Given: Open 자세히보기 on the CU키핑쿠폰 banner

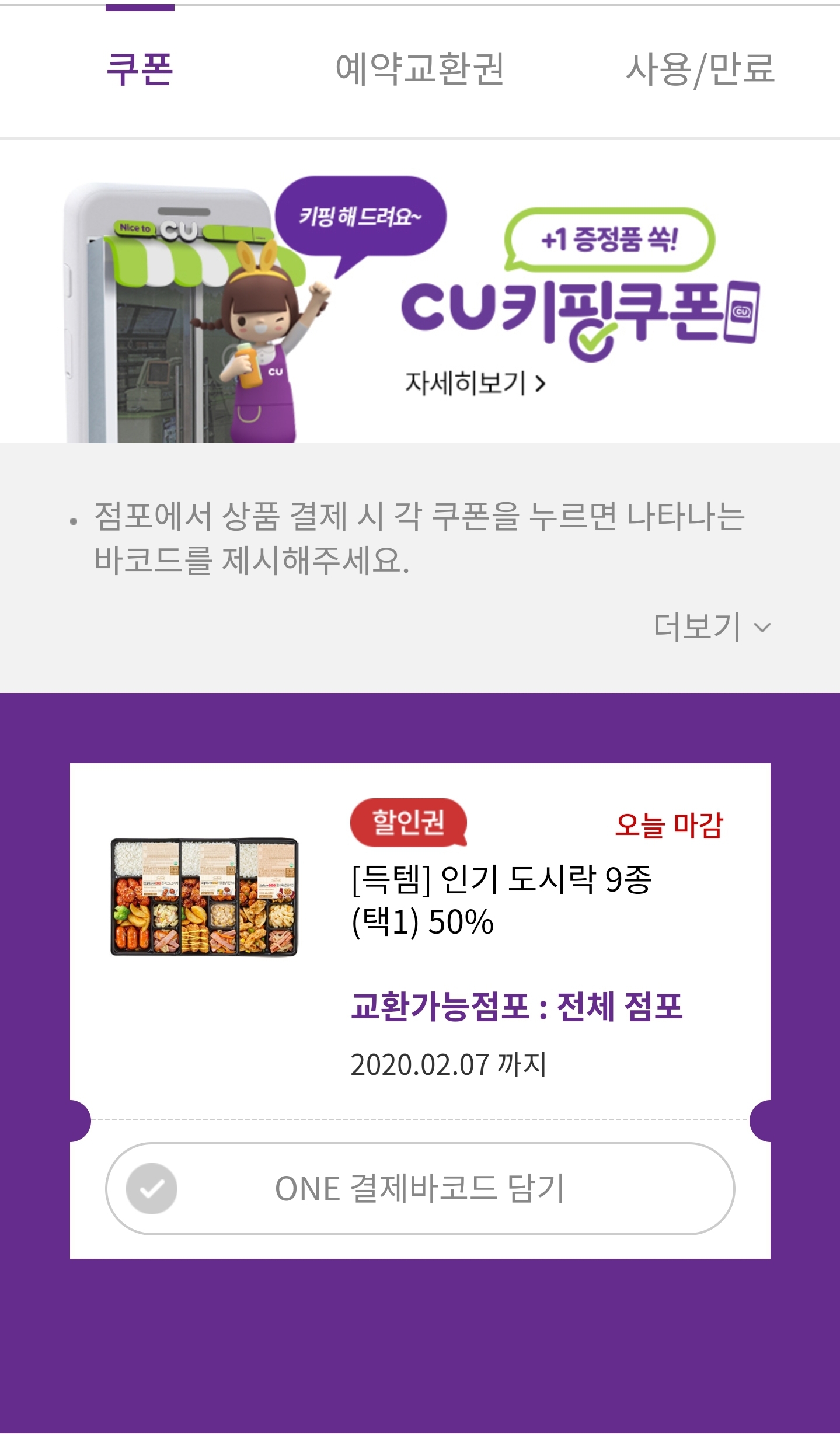Looking at the screenshot, I should pos(475,384).
